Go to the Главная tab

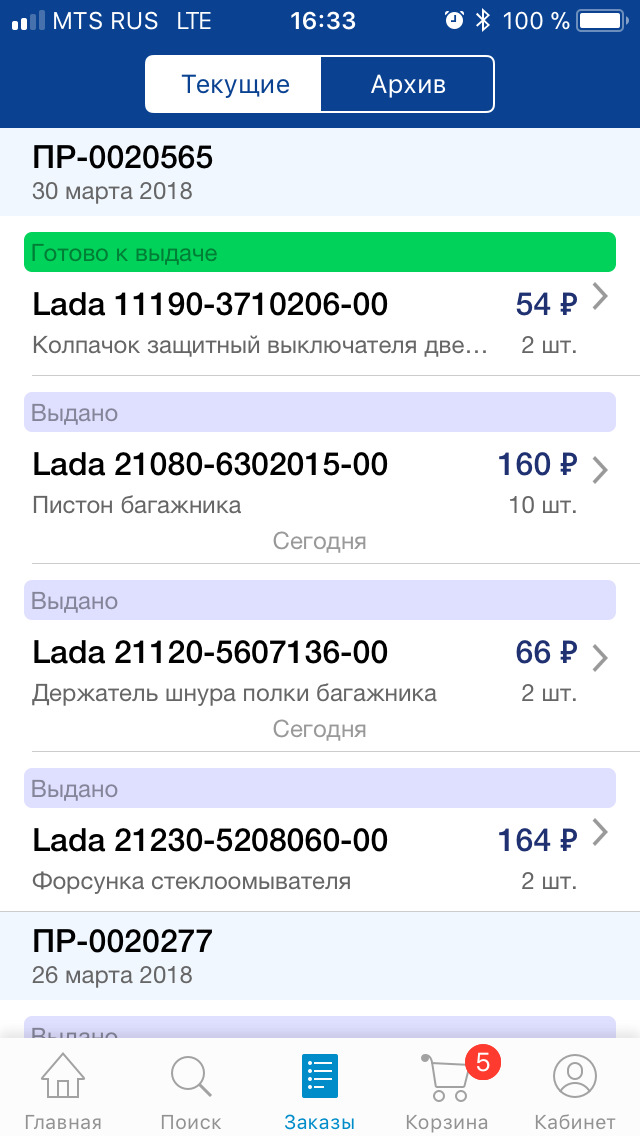[63, 1090]
